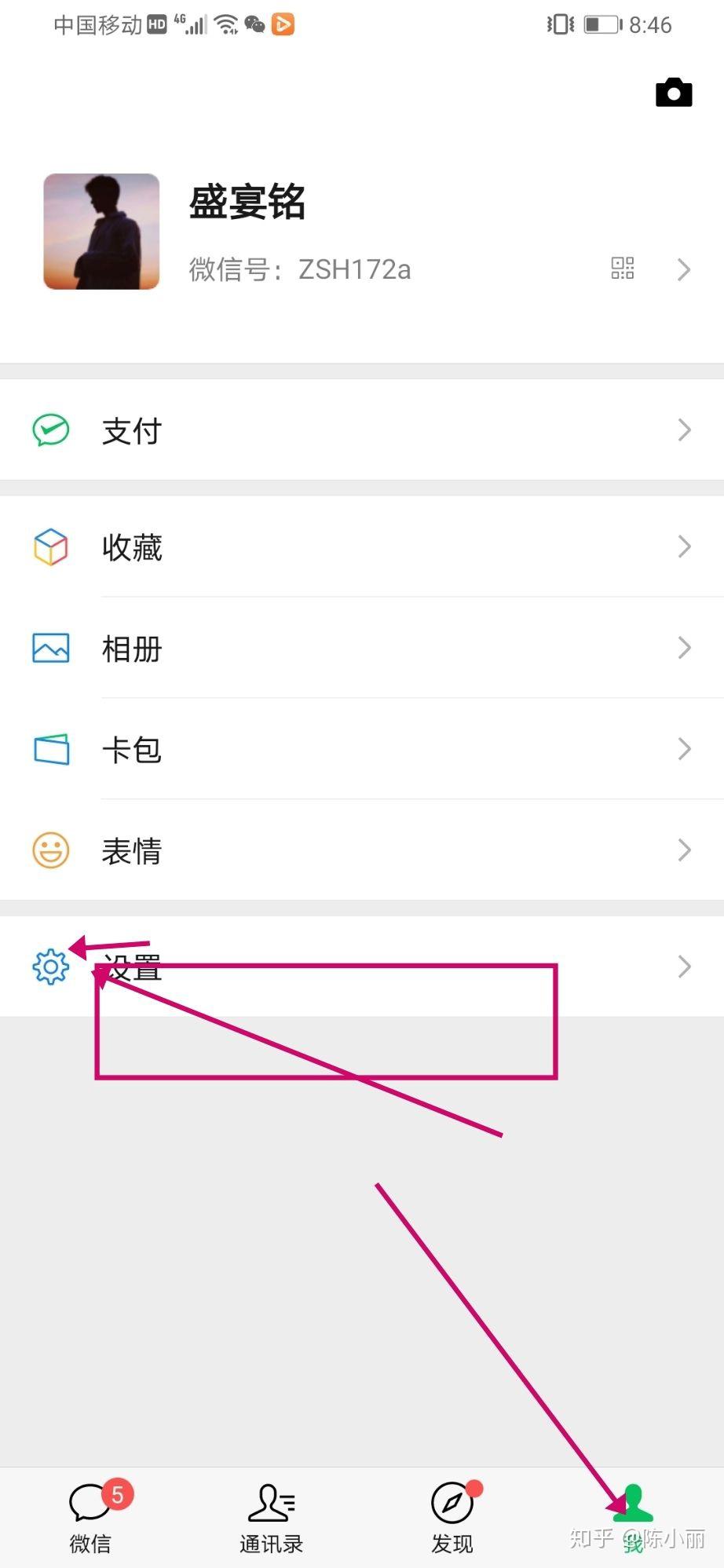This screenshot has width=724, height=1568.
Task: Open 设置 settings
Action: pos(362,967)
